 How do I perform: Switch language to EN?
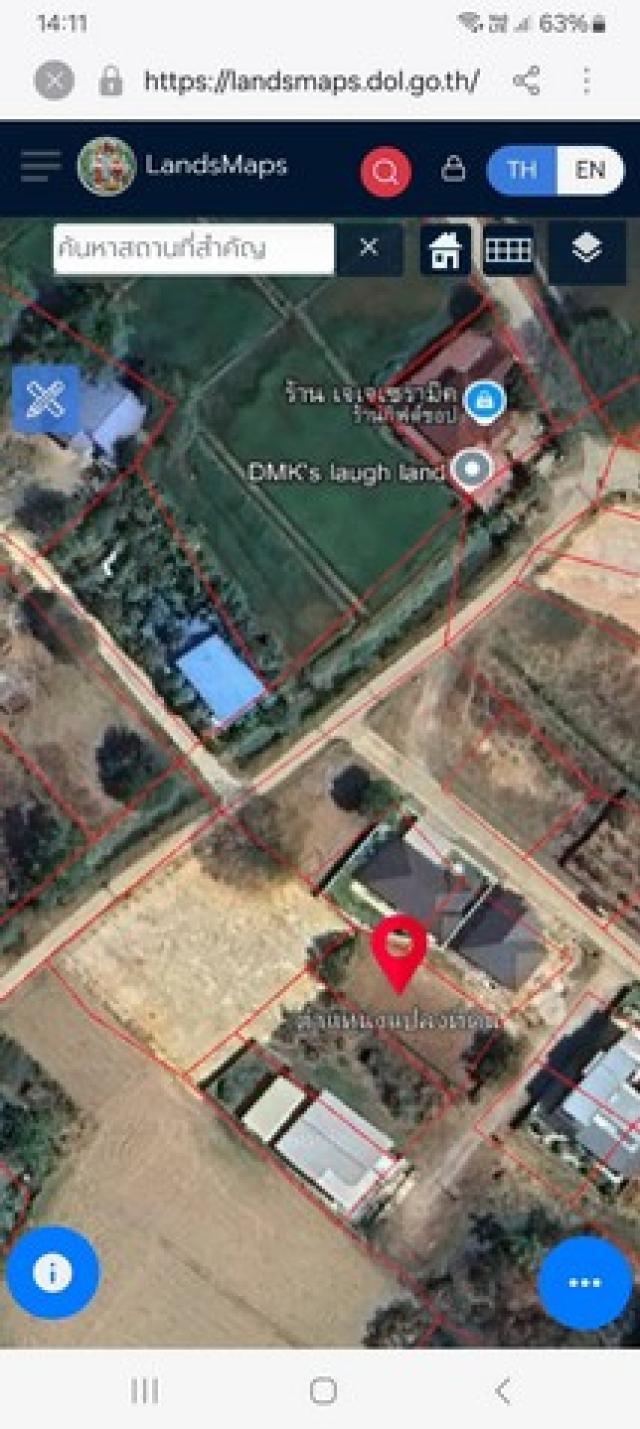pyautogui.click(x=590, y=170)
